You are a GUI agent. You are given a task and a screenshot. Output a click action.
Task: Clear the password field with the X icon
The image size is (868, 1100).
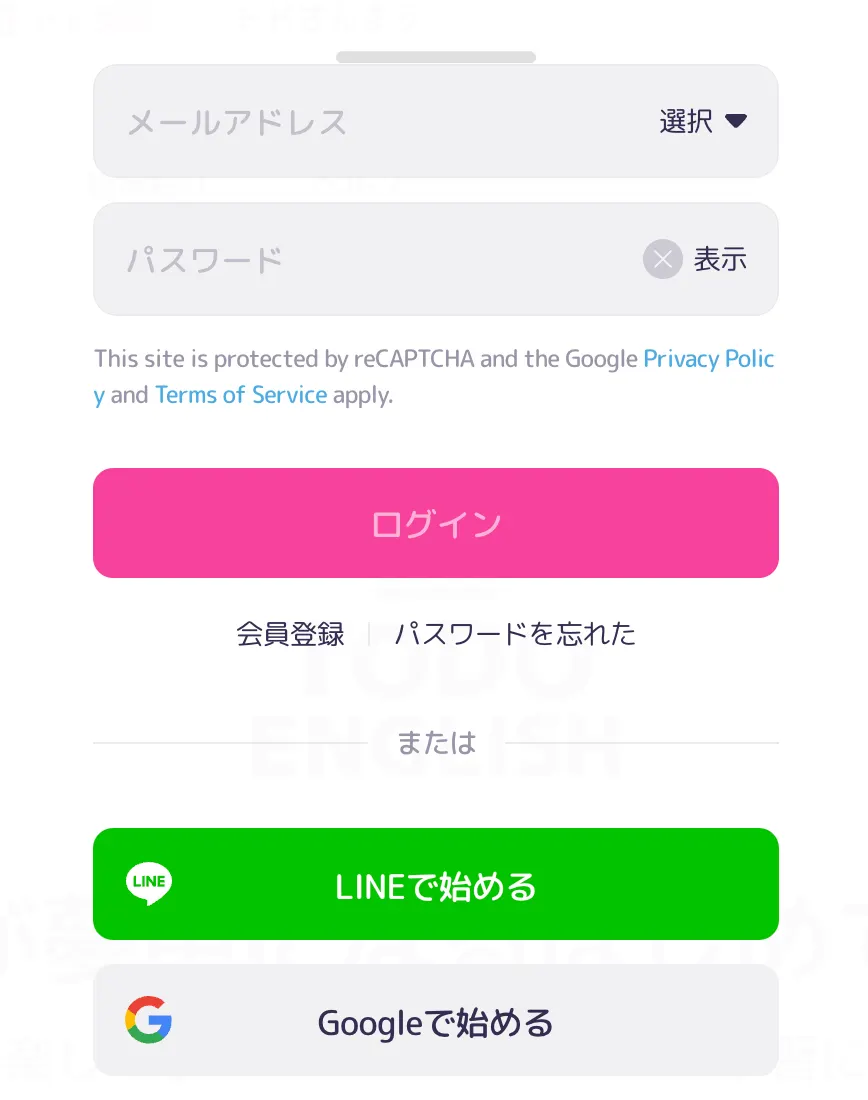662,260
